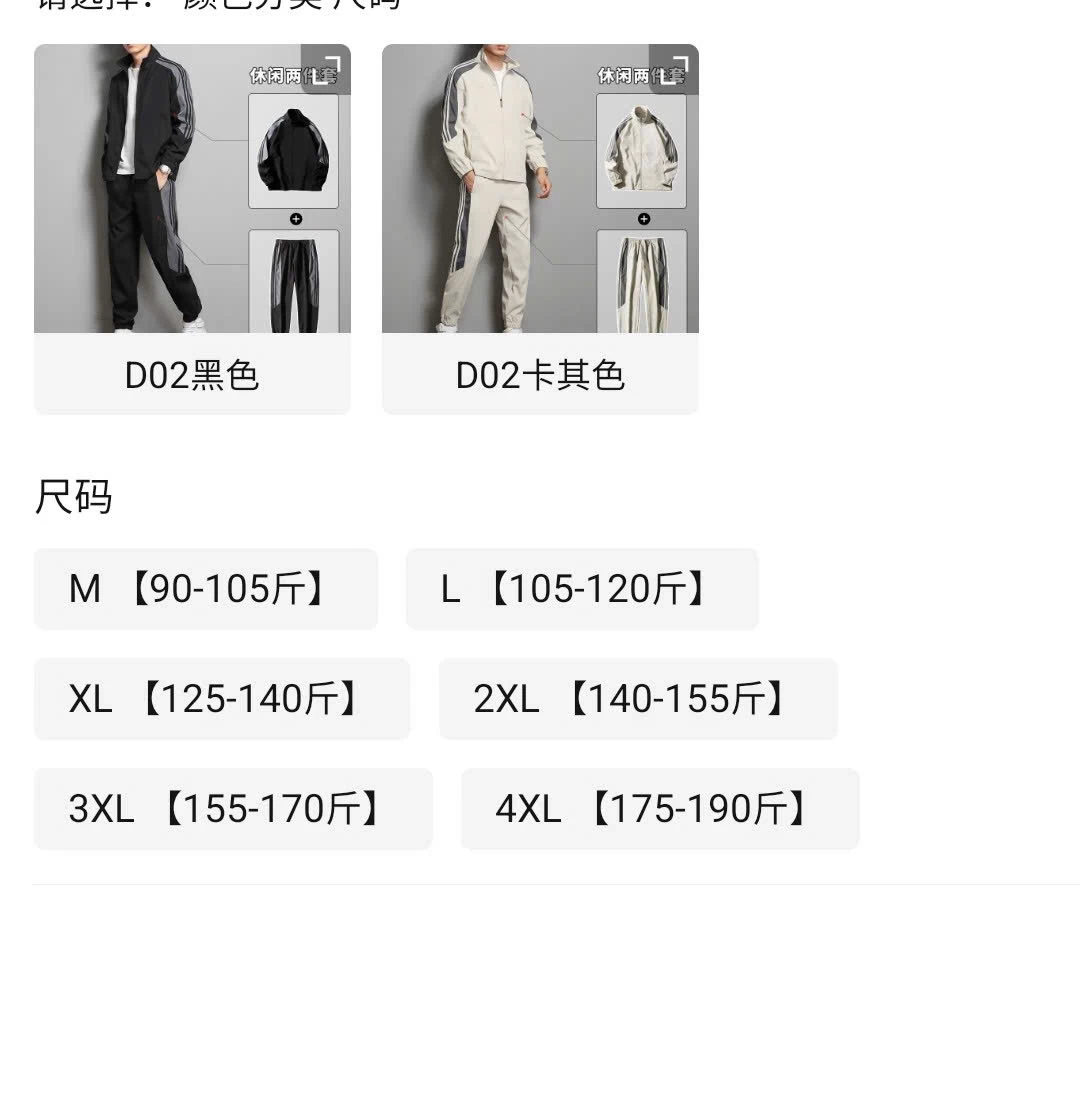This screenshot has height=1108, width=1080.
Task: Enlarge the D02黑色 product image
Action: (327, 68)
